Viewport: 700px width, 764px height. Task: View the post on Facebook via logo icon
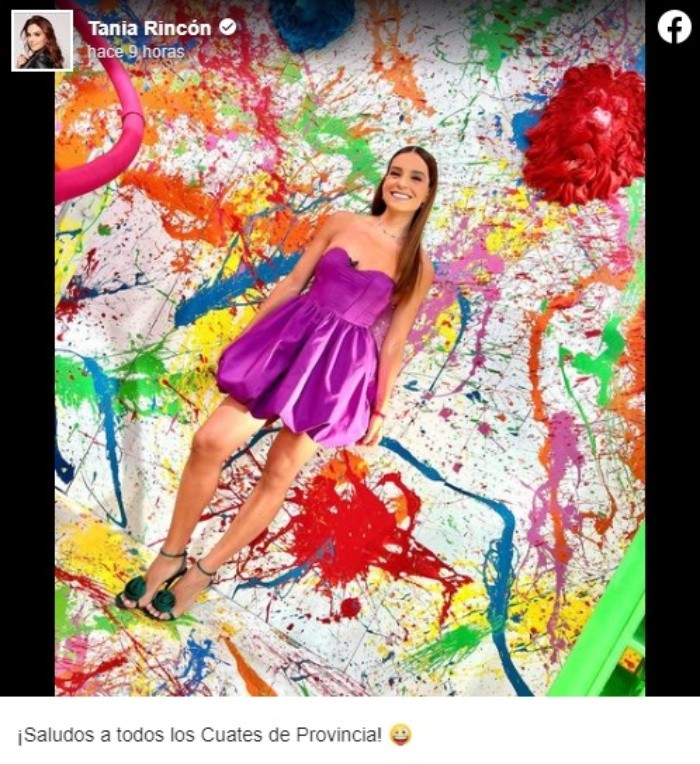(674, 27)
